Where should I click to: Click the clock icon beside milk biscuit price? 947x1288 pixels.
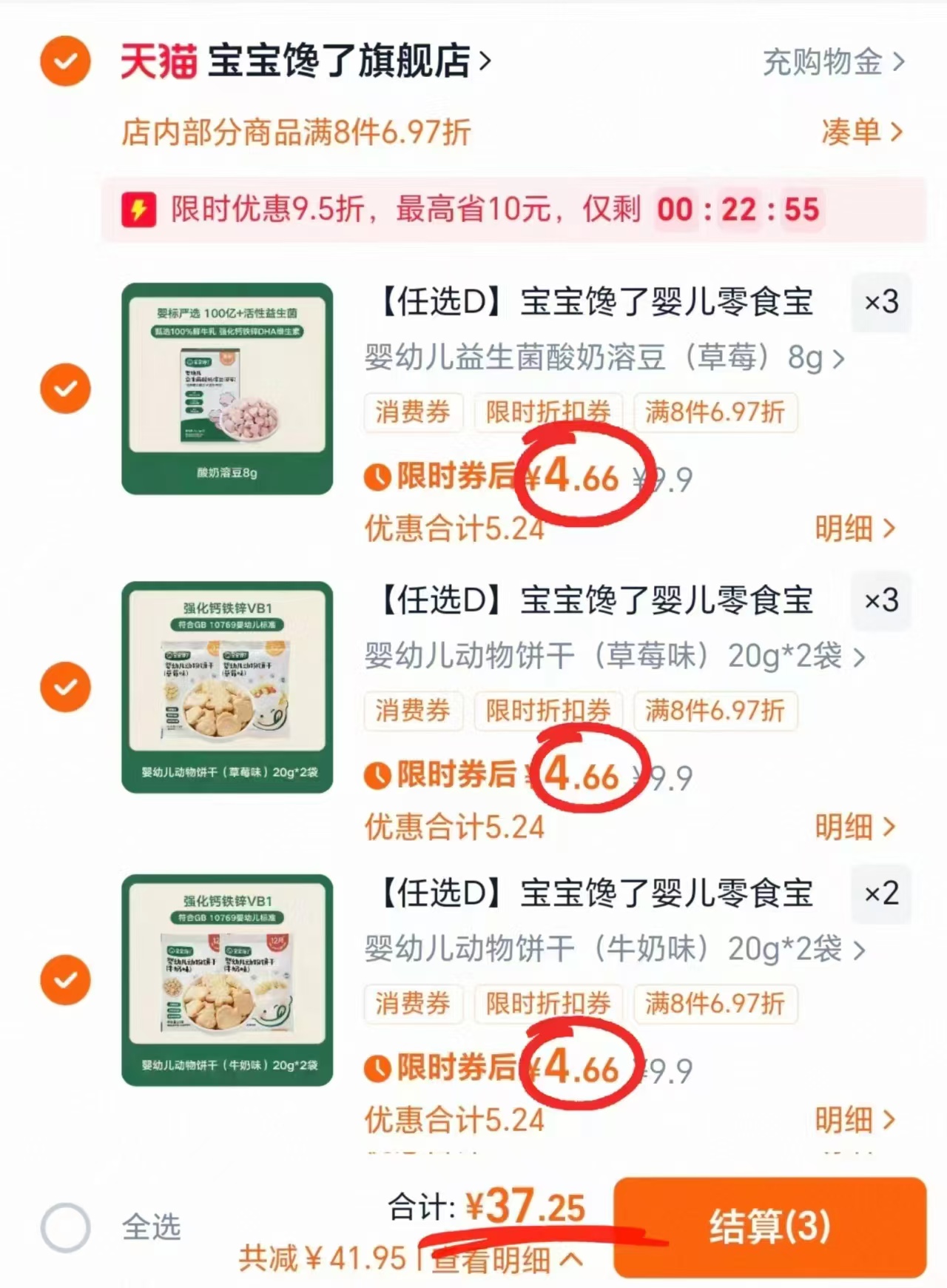coord(379,1068)
